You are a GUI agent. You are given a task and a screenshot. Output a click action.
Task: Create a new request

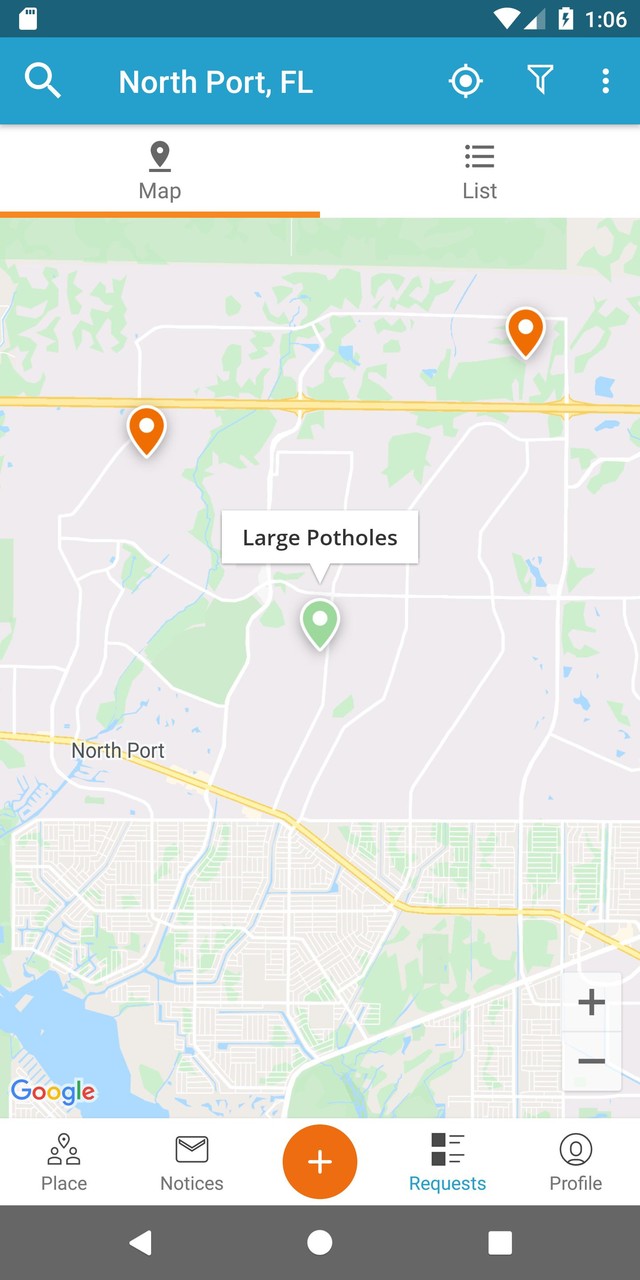pos(320,1162)
